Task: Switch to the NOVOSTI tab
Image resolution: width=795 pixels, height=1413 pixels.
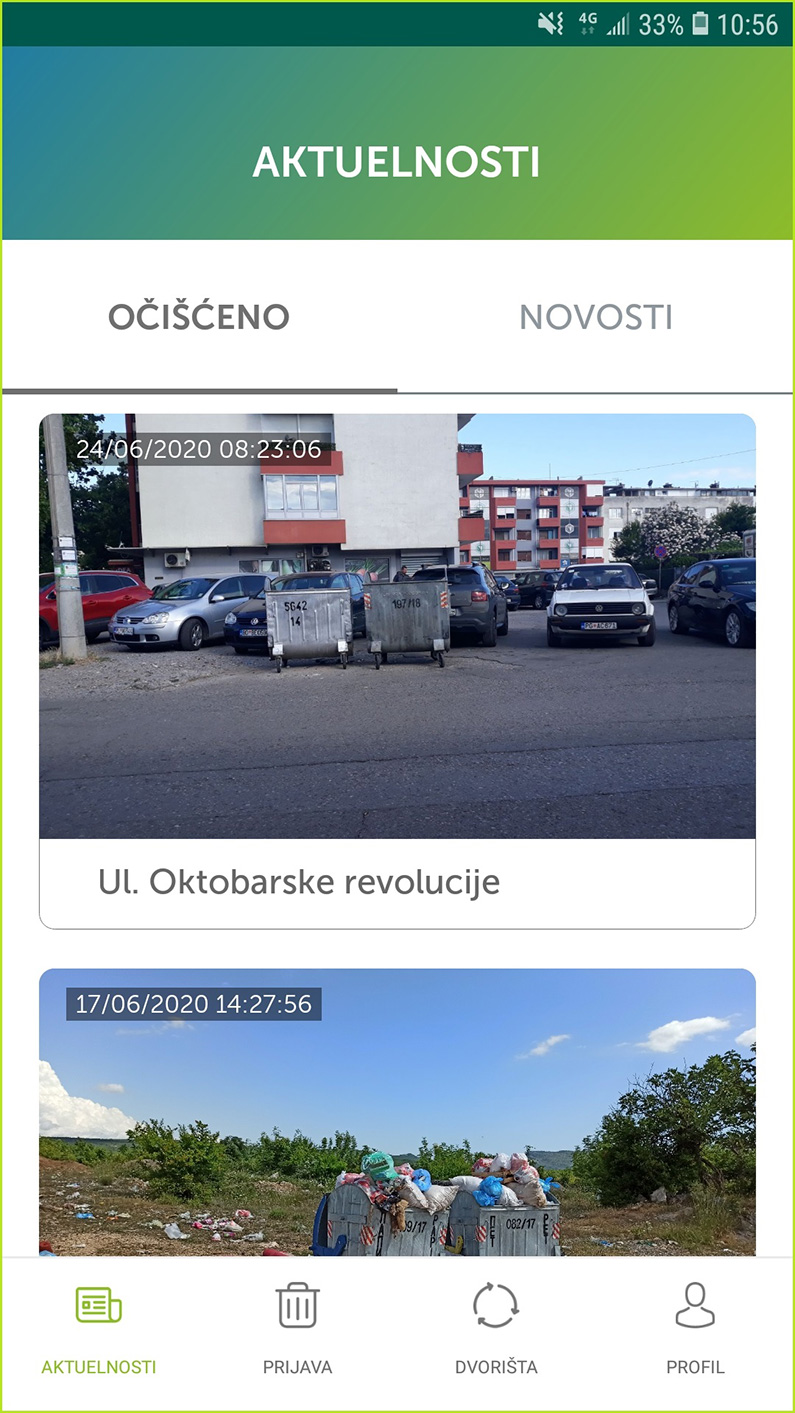Action: (597, 316)
